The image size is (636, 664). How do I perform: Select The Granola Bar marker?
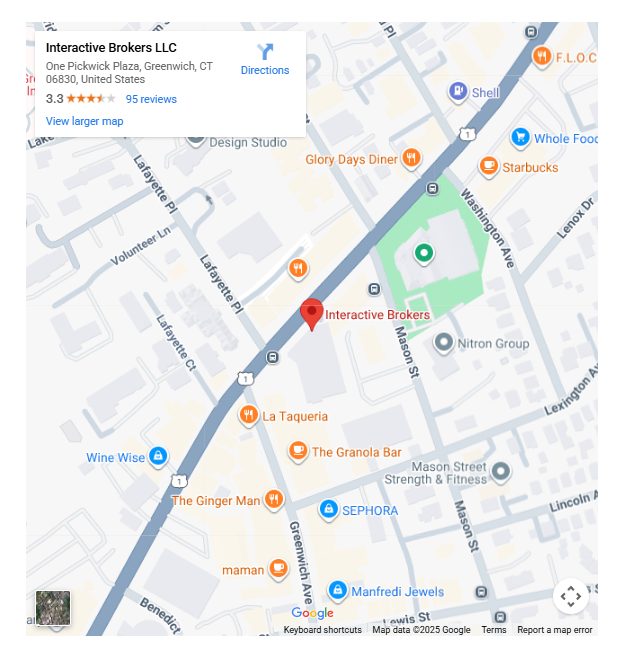pos(297,452)
